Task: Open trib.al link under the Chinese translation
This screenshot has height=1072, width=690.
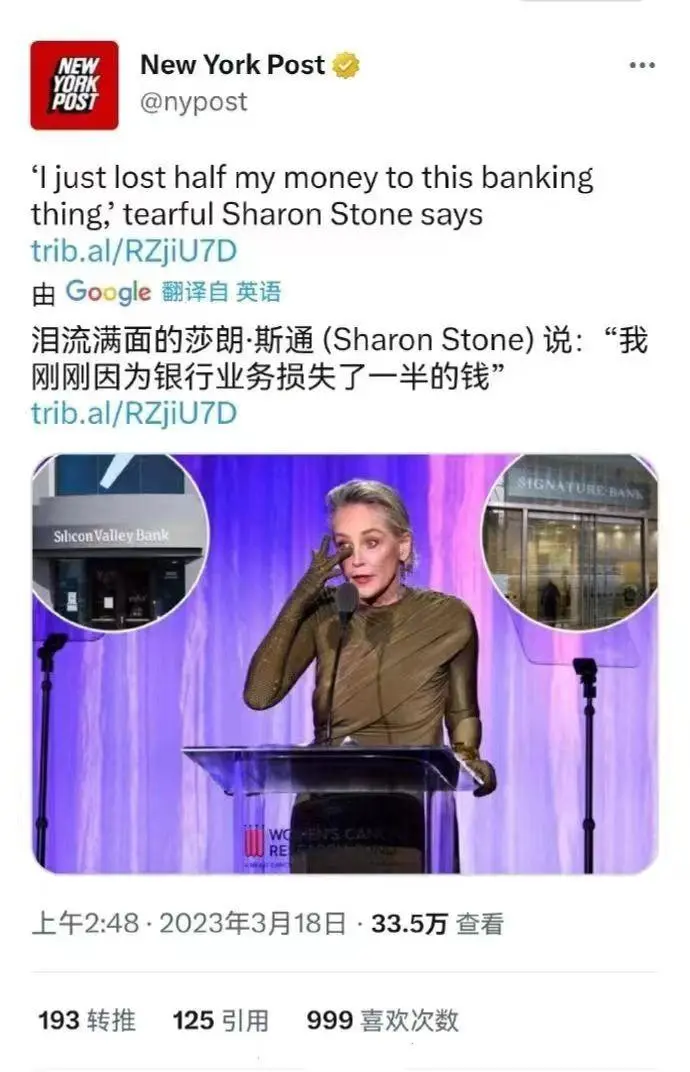Action: click(x=133, y=413)
